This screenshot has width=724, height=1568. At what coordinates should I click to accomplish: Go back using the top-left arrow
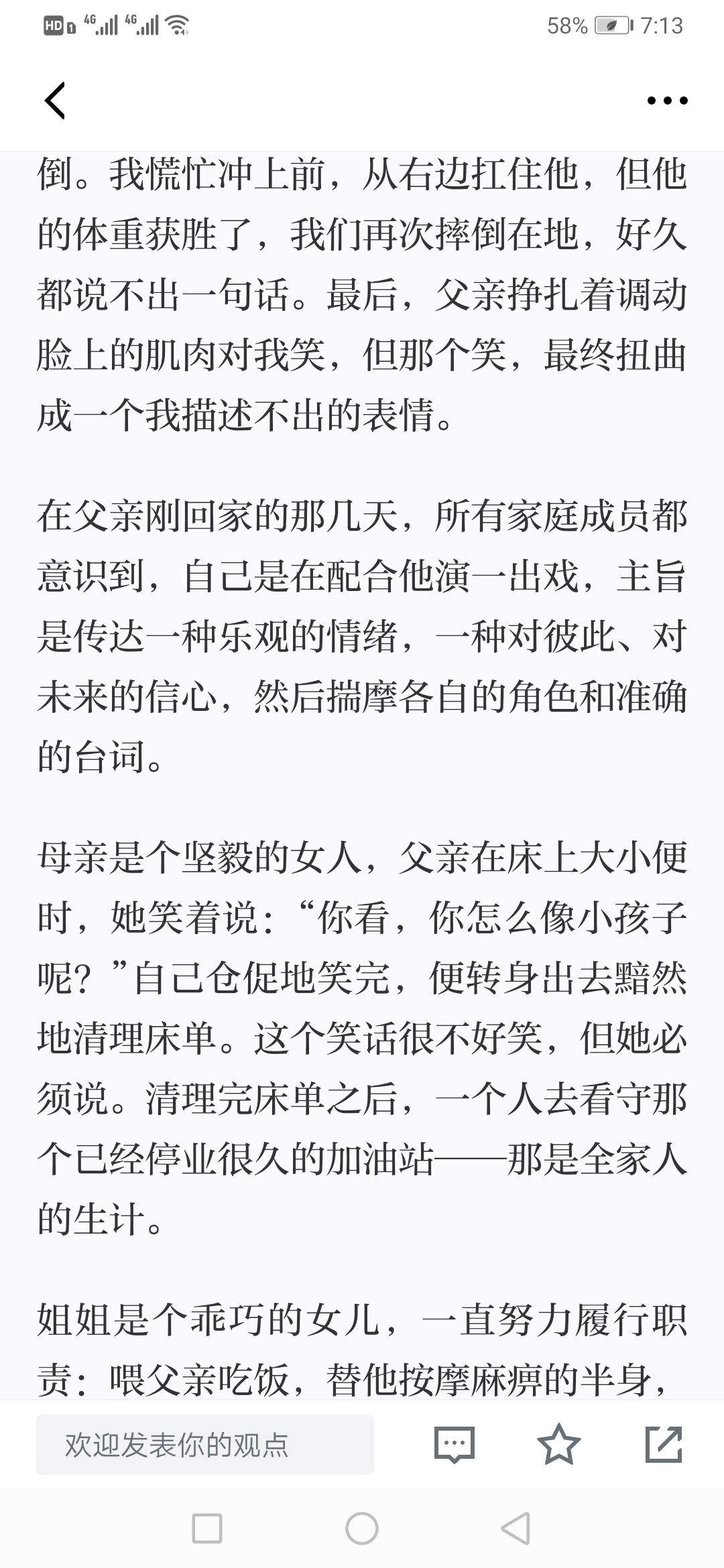point(55,101)
